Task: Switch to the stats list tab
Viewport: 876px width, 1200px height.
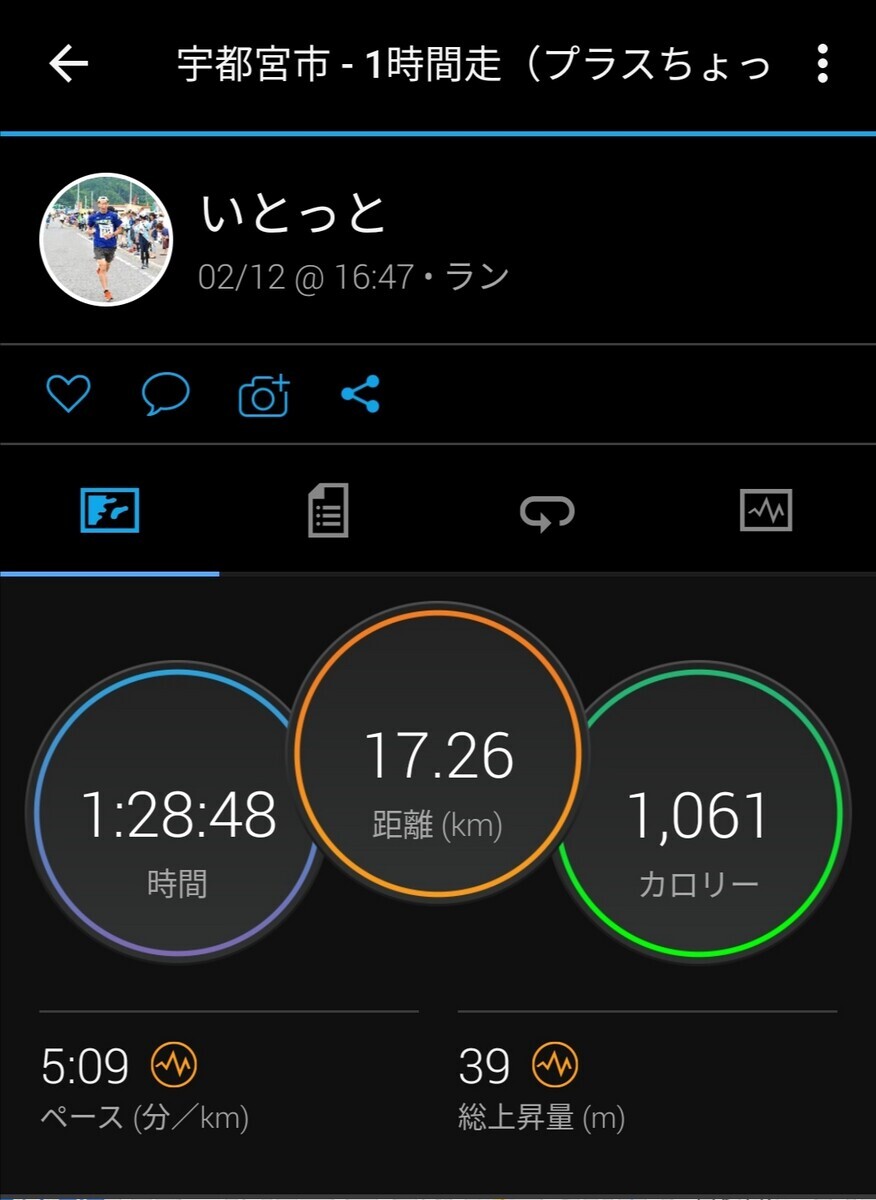Action: (328, 511)
